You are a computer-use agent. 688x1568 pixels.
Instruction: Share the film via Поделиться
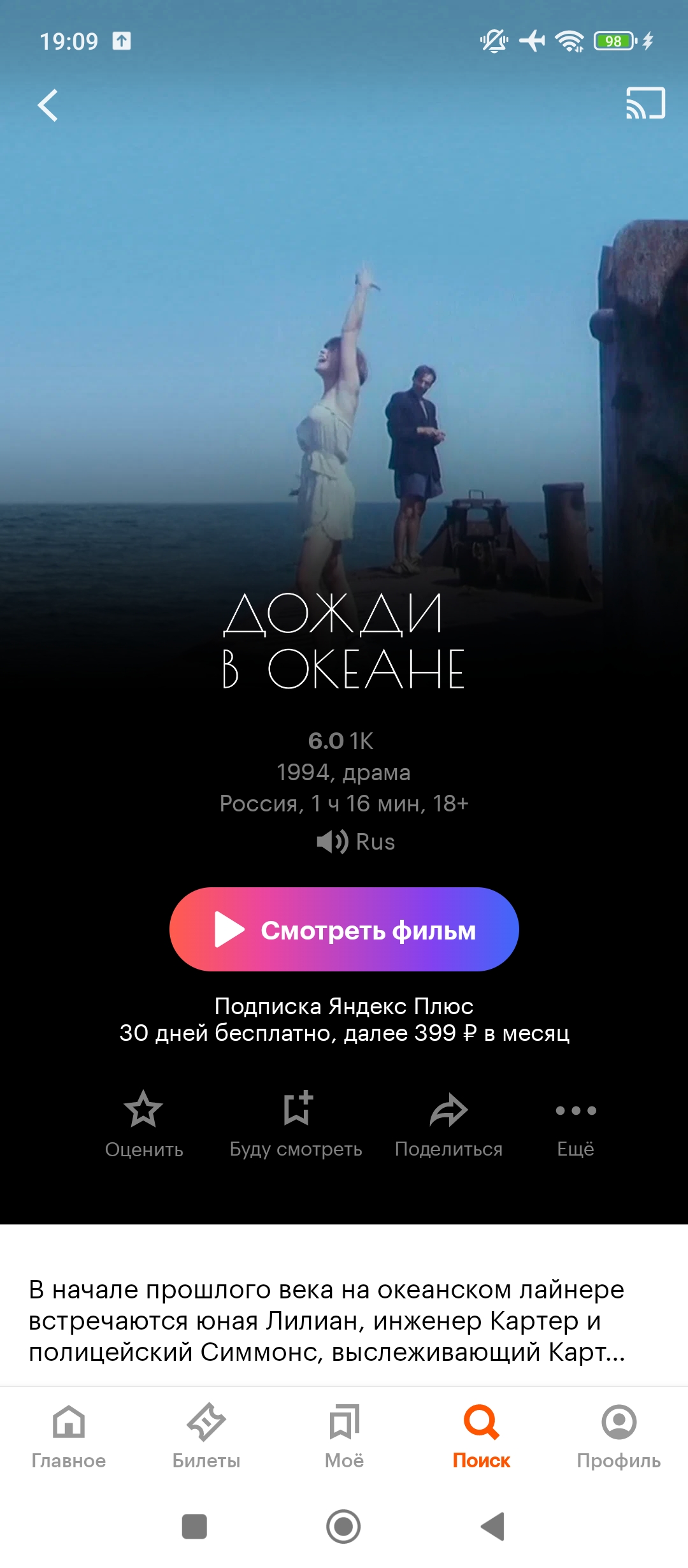coord(448,1124)
